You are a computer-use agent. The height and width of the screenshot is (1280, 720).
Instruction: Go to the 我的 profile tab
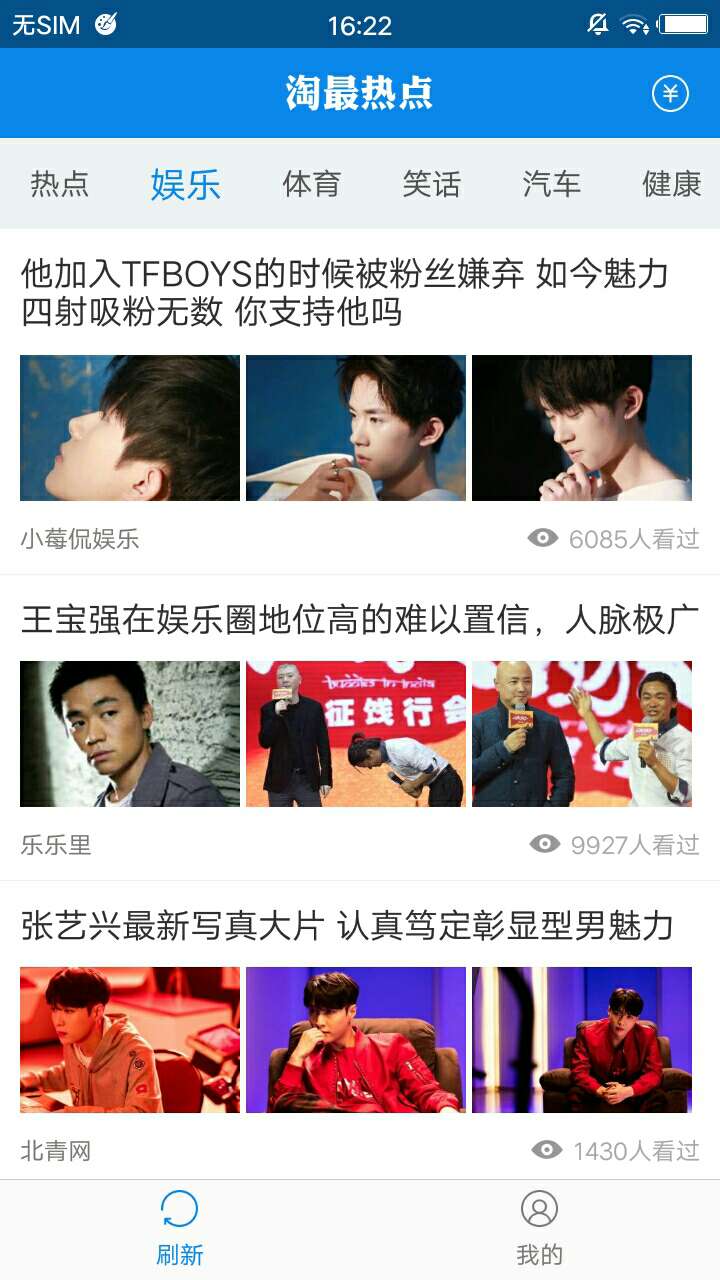pos(539,1228)
